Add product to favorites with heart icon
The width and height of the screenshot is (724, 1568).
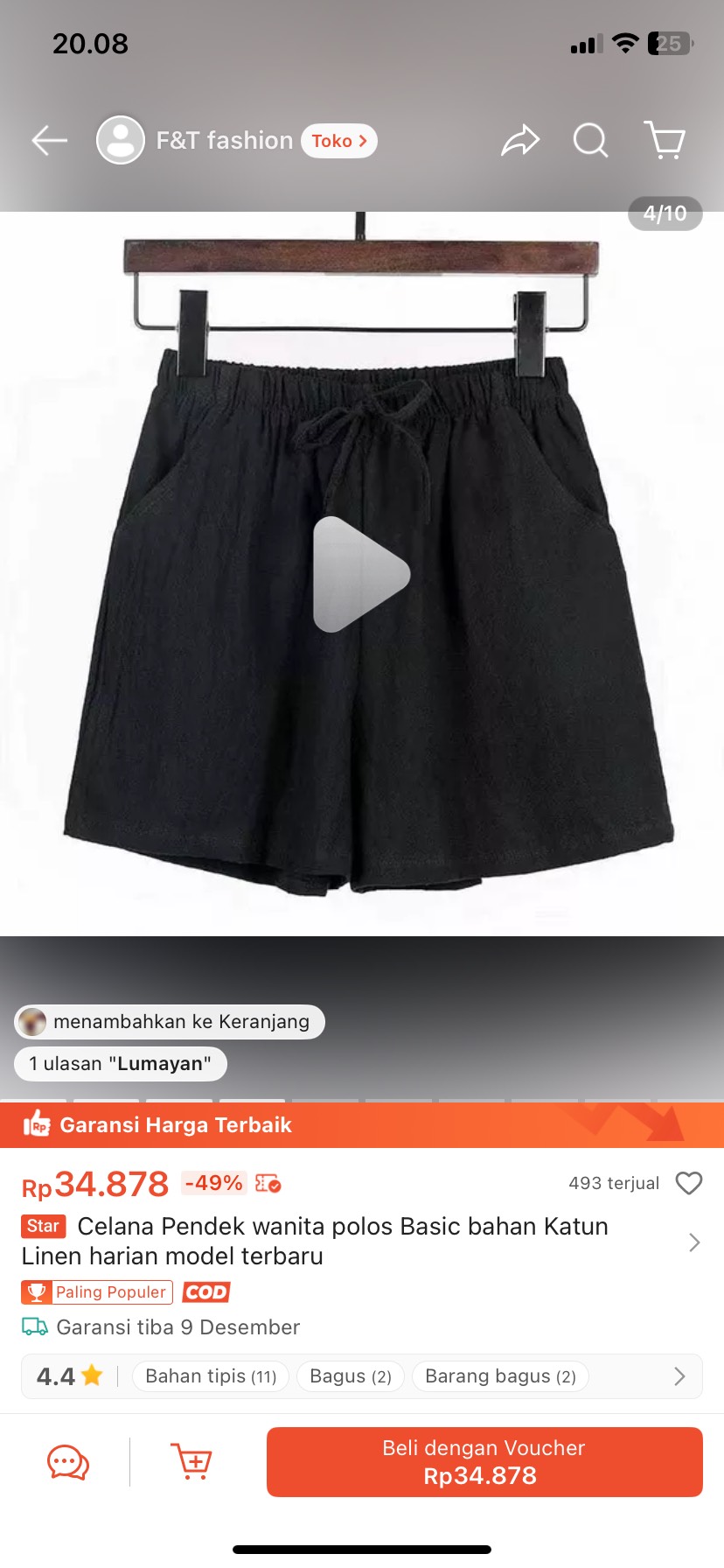pyautogui.click(x=689, y=1183)
